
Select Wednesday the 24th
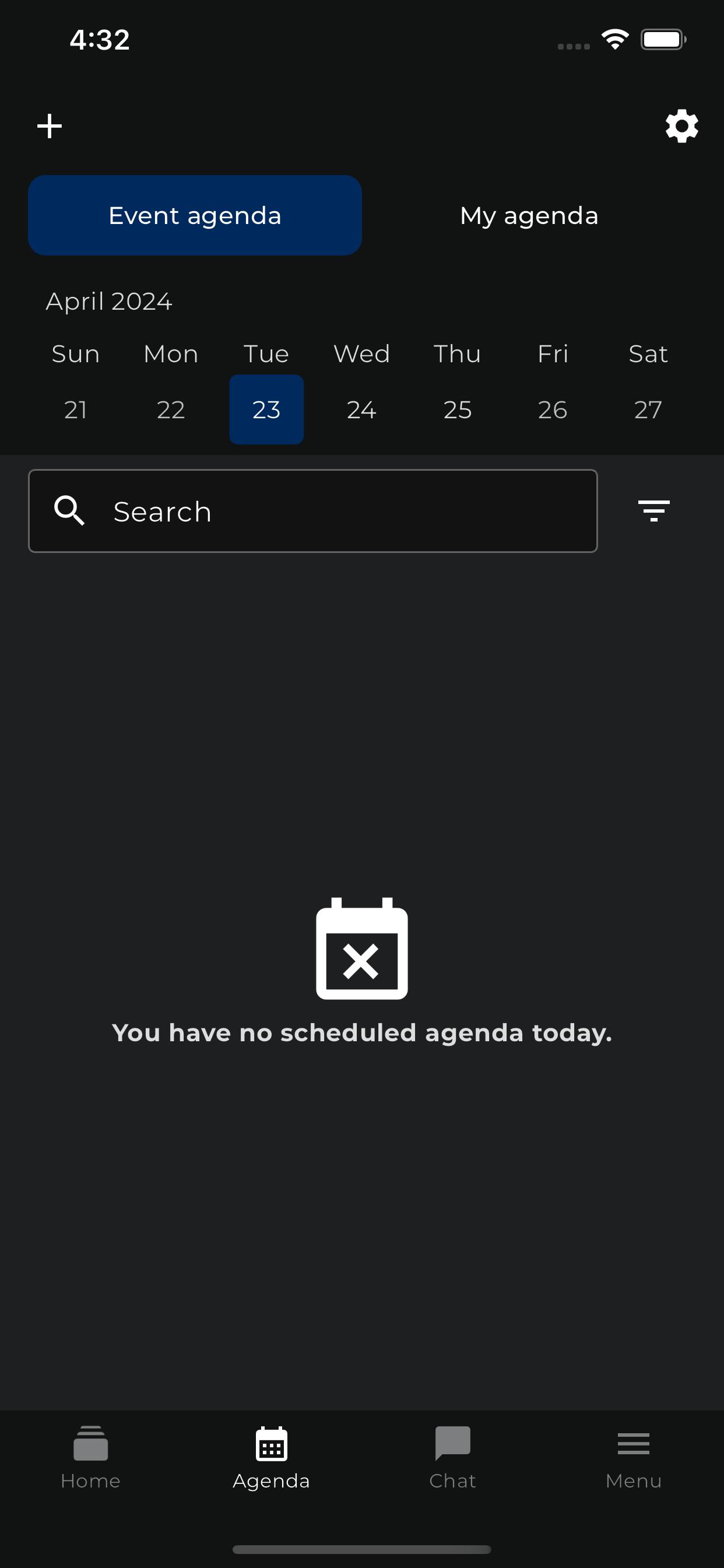click(x=361, y=409)
